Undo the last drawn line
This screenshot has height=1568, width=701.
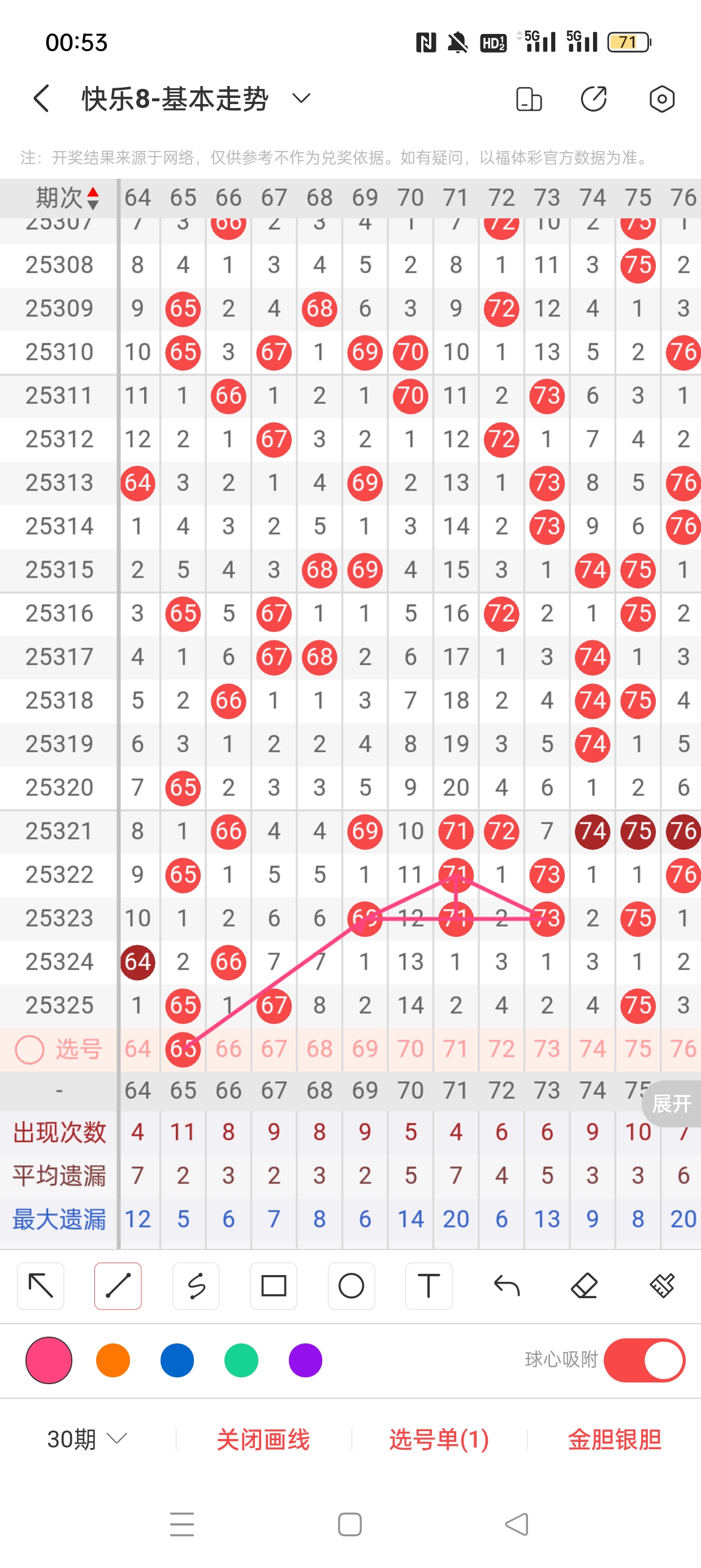(507, 1286)
